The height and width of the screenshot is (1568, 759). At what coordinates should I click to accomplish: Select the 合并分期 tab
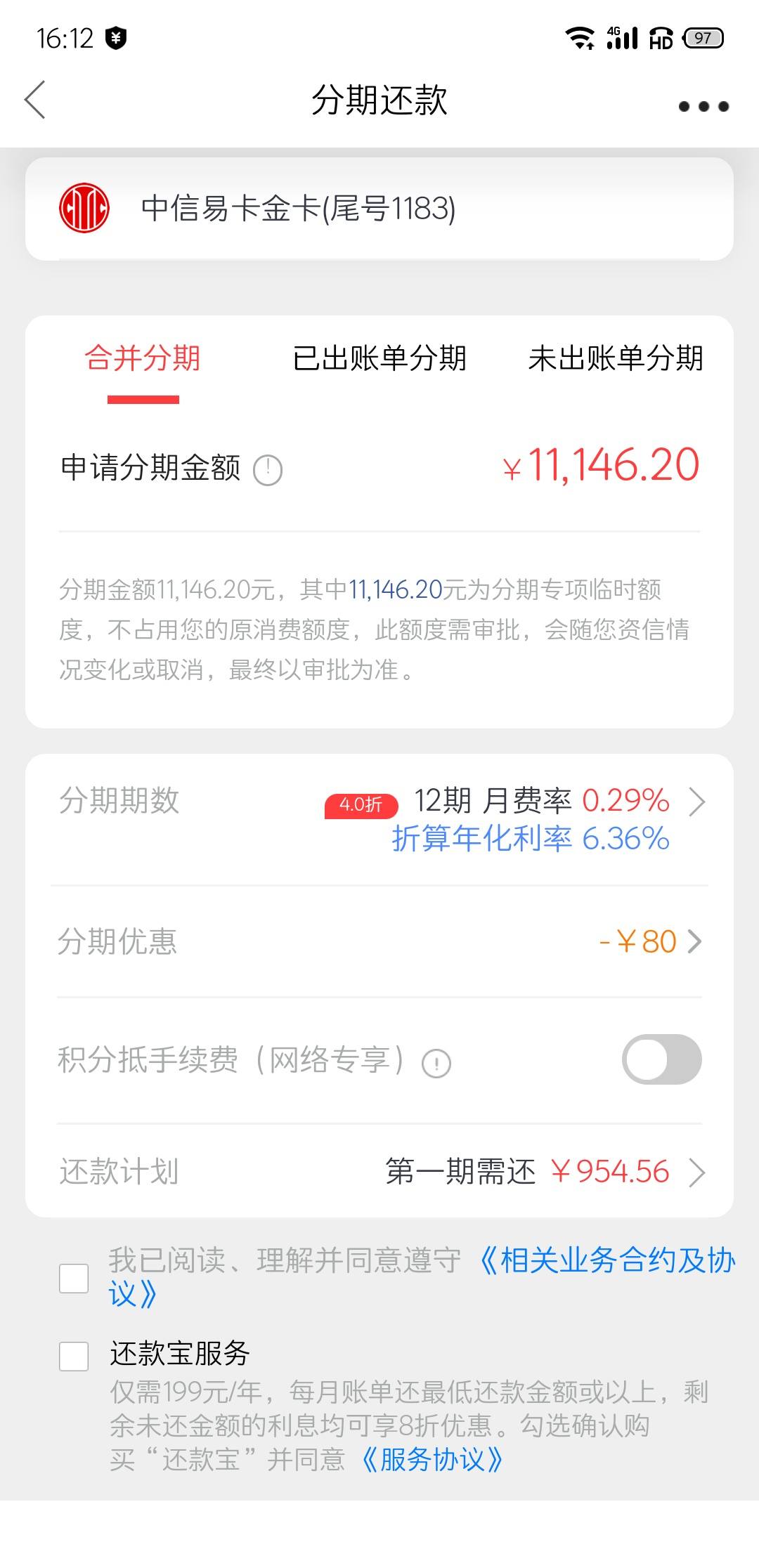coord(143,358)
